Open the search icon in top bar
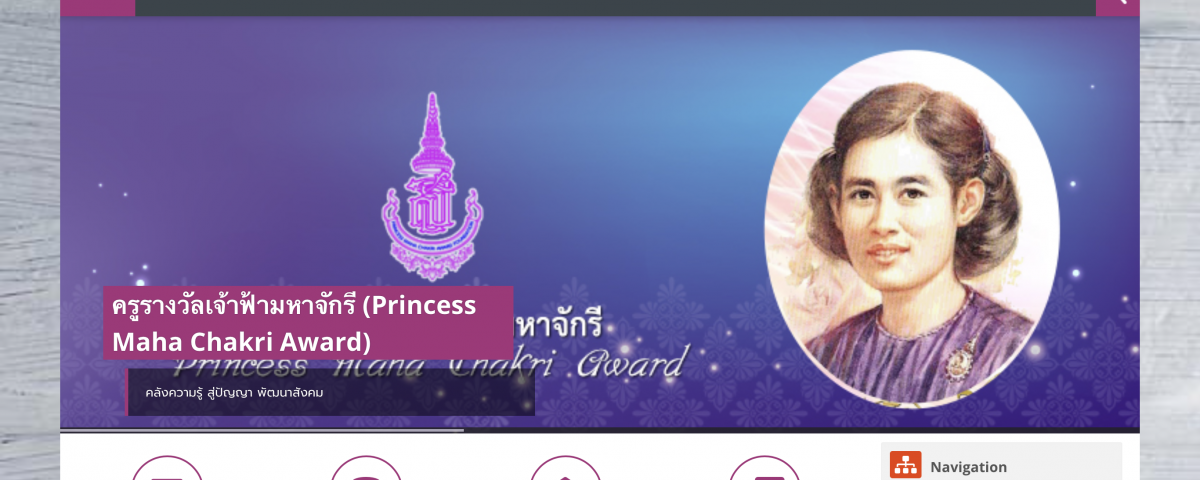The image size is (1200, 480). pos(1118,5)
